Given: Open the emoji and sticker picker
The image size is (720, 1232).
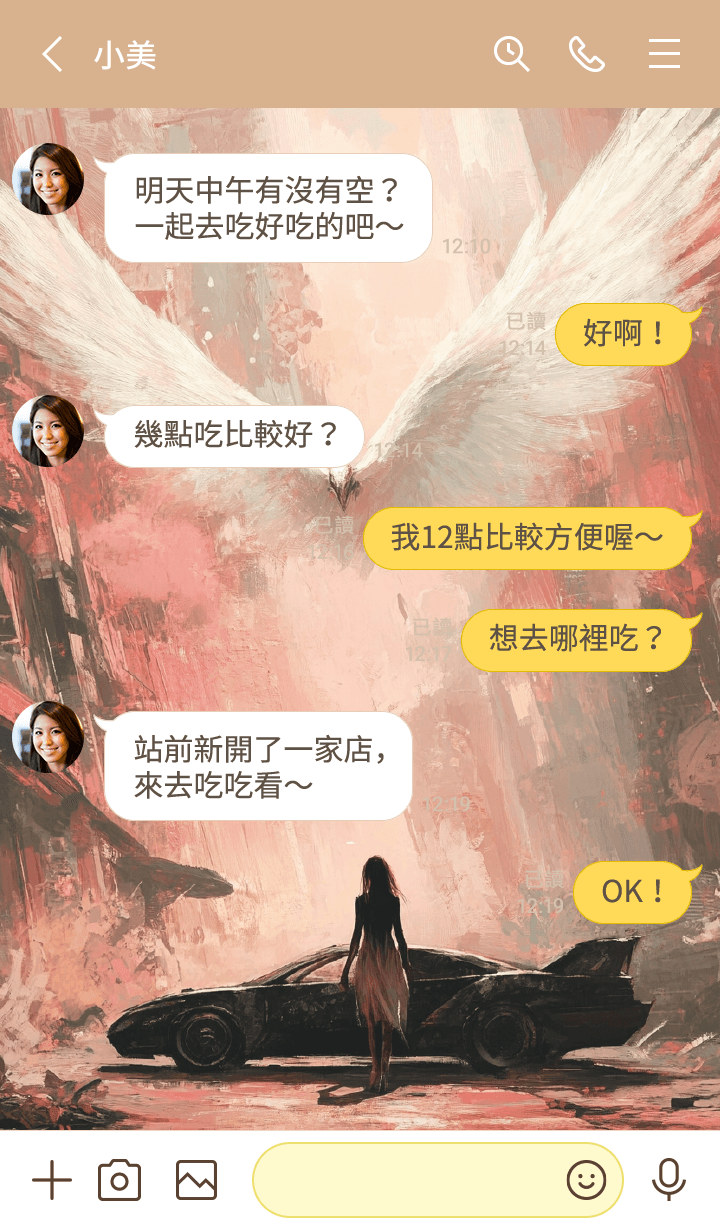Looking at the screenshot, I should coord(587,1181).
